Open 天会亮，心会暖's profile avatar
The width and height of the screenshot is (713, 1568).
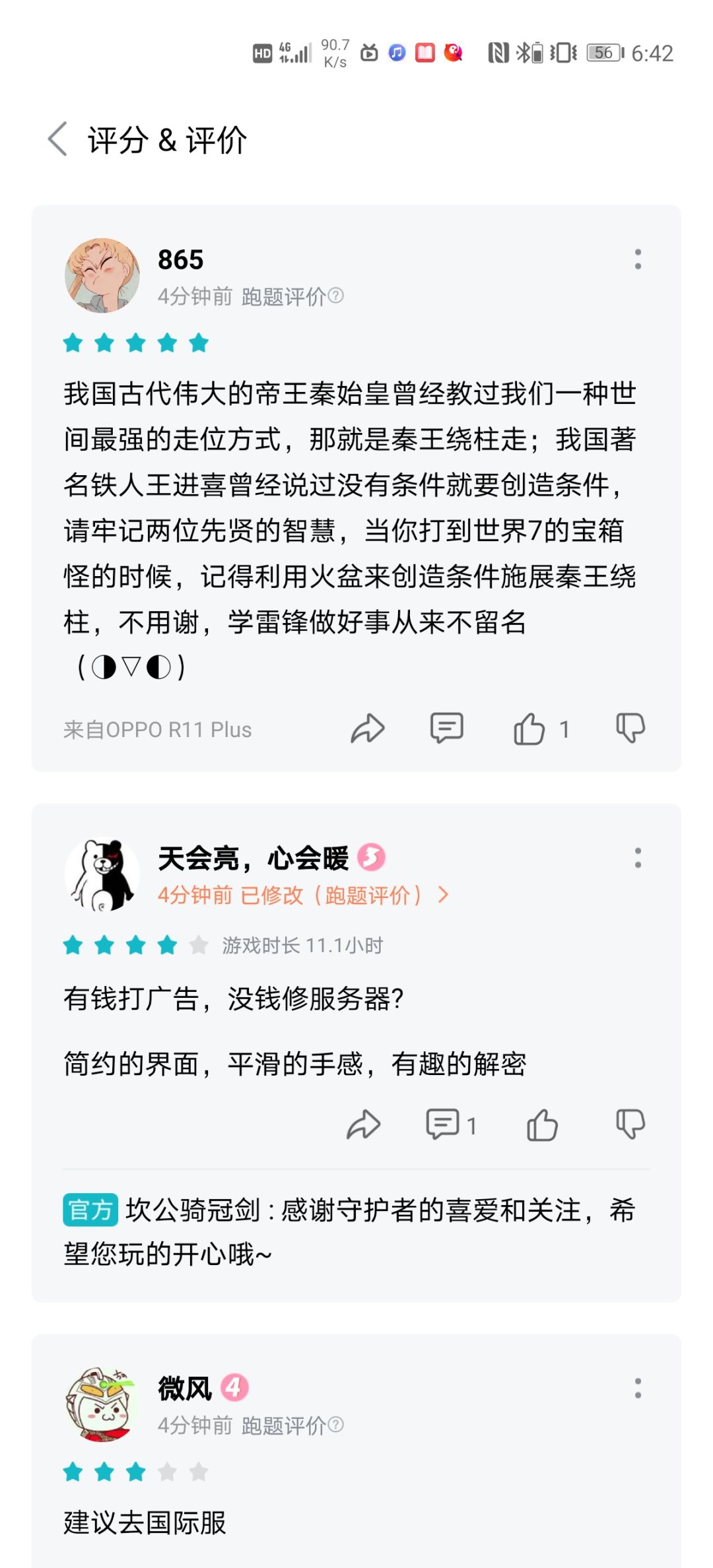[102, 874]
